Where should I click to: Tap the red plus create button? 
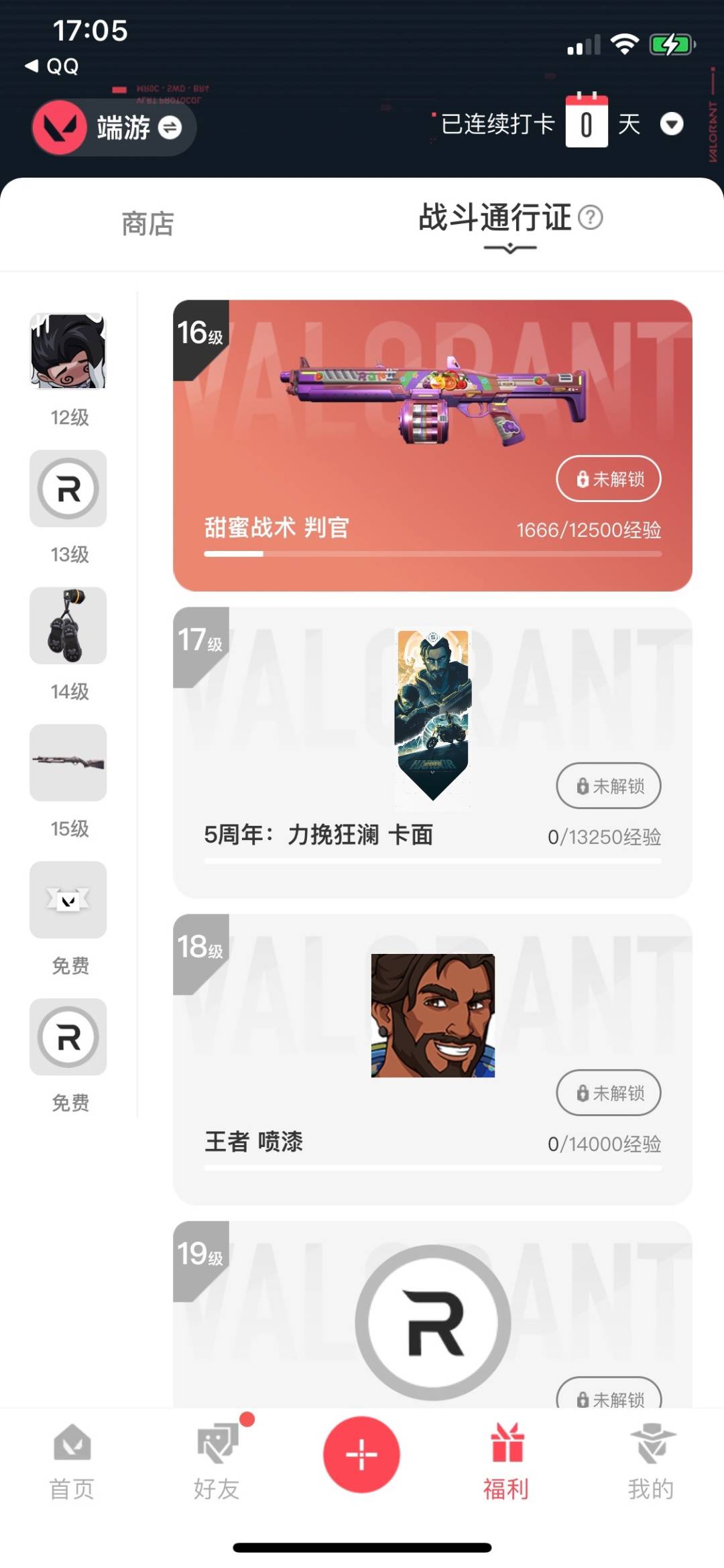[x=361, y=1455]
